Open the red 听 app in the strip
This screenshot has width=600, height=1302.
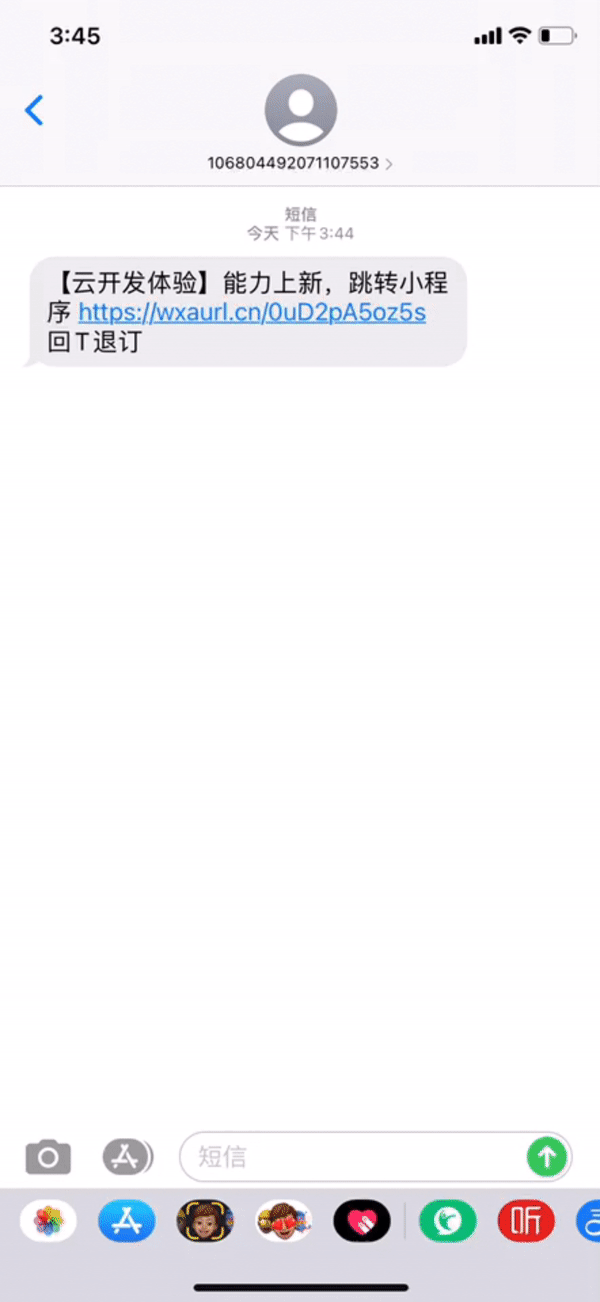pyautogui.click(x=526, y=1221)
